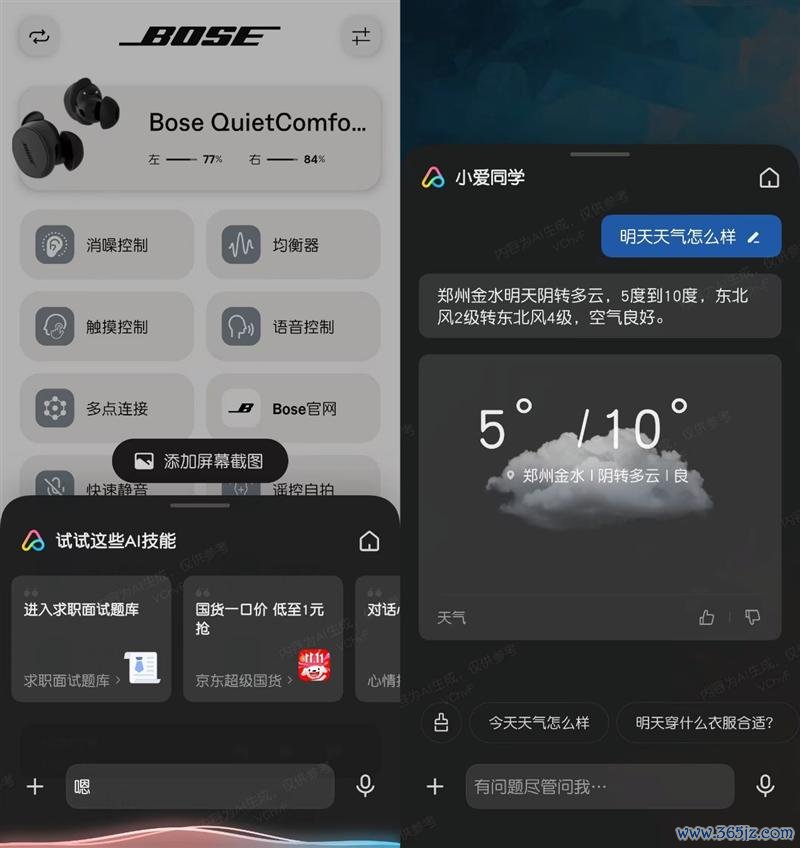Image resolution: width=800 pixels, height=848 pixels.
Task: Open the 进入求职面试题库 skill card
Action: [x=91, y=639]
